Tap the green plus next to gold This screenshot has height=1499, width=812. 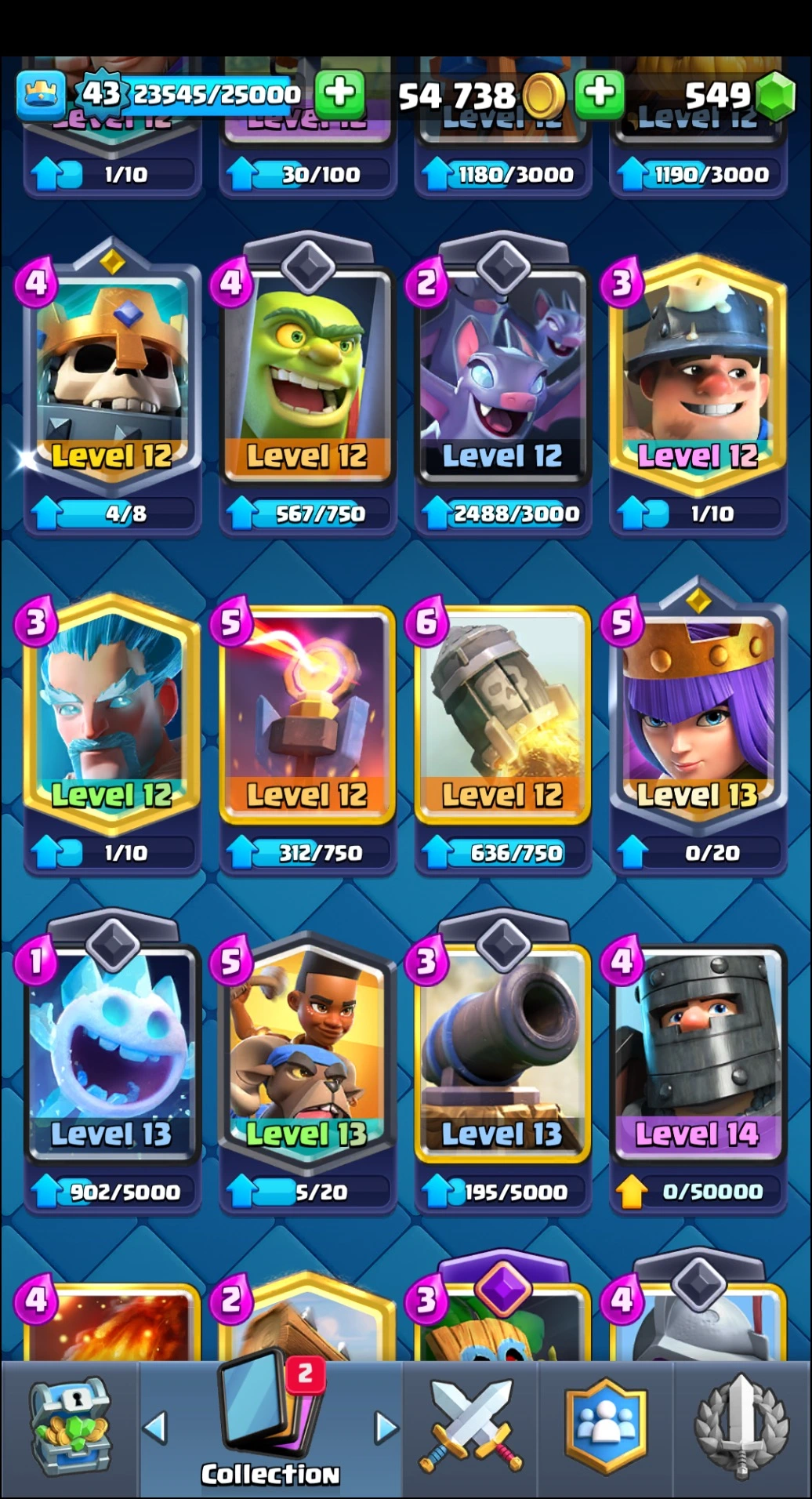click(x=600, y=93)
